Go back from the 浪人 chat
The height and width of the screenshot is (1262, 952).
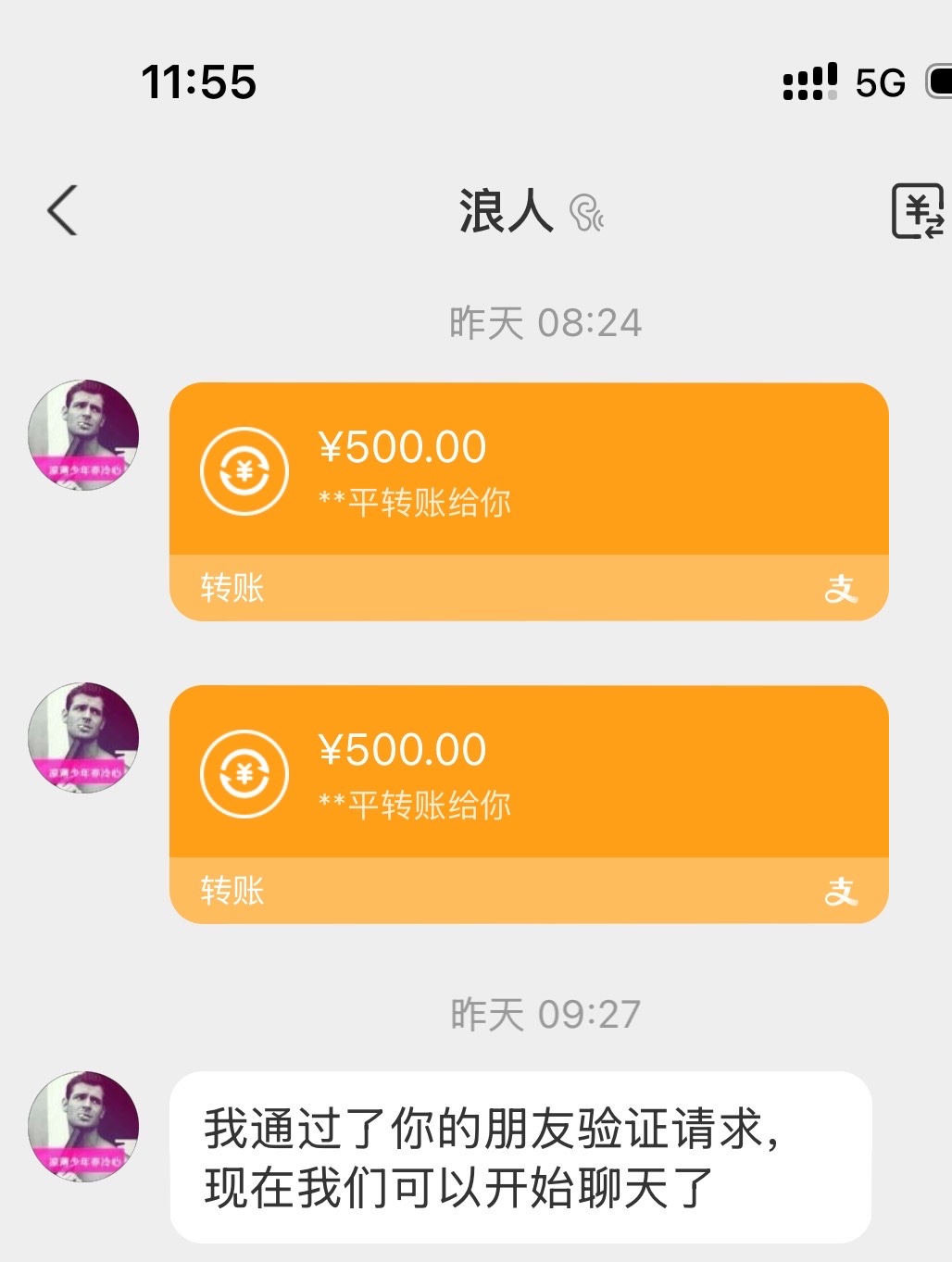pos(63,211)
